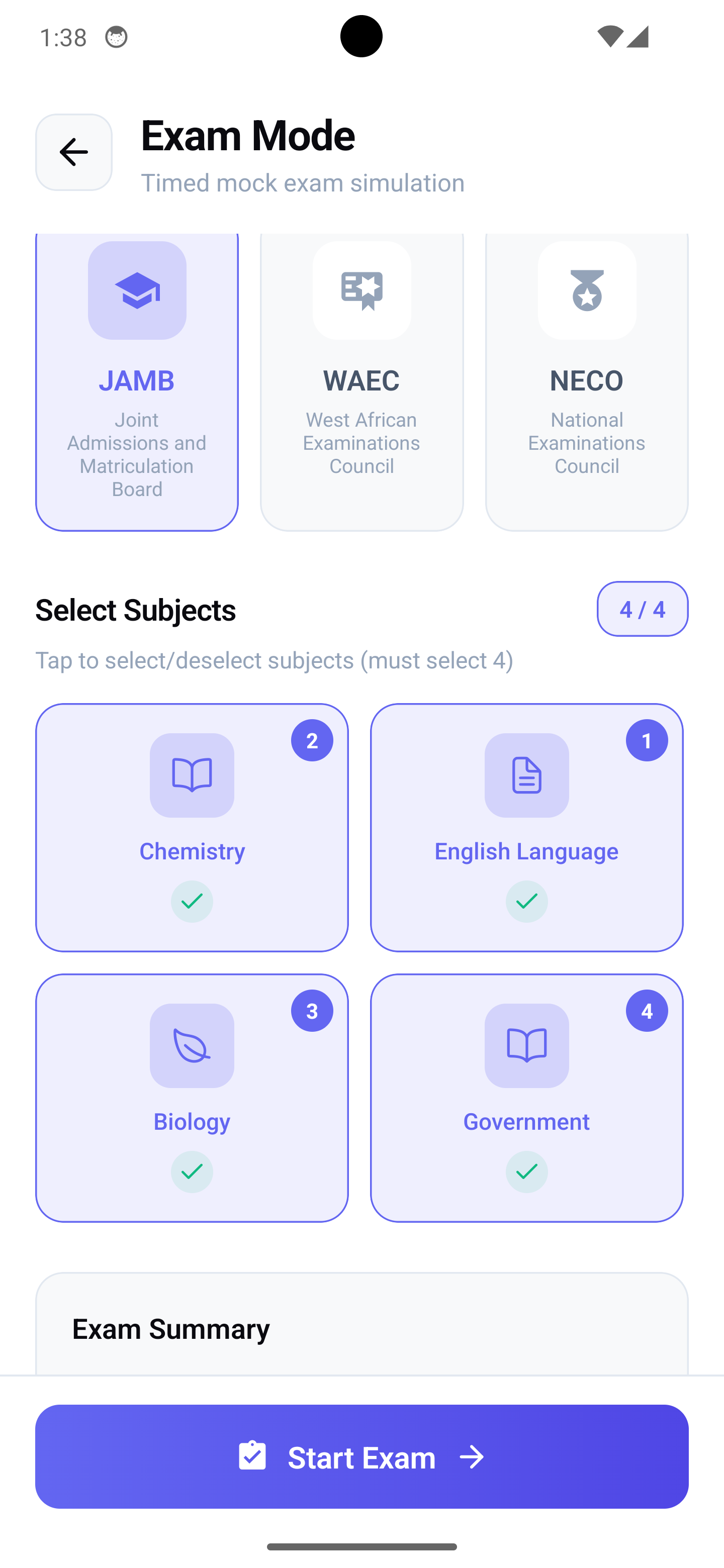Uncheck the Biology green checkmark
Screen dimensions: 724x1568
click(192, 1172)
